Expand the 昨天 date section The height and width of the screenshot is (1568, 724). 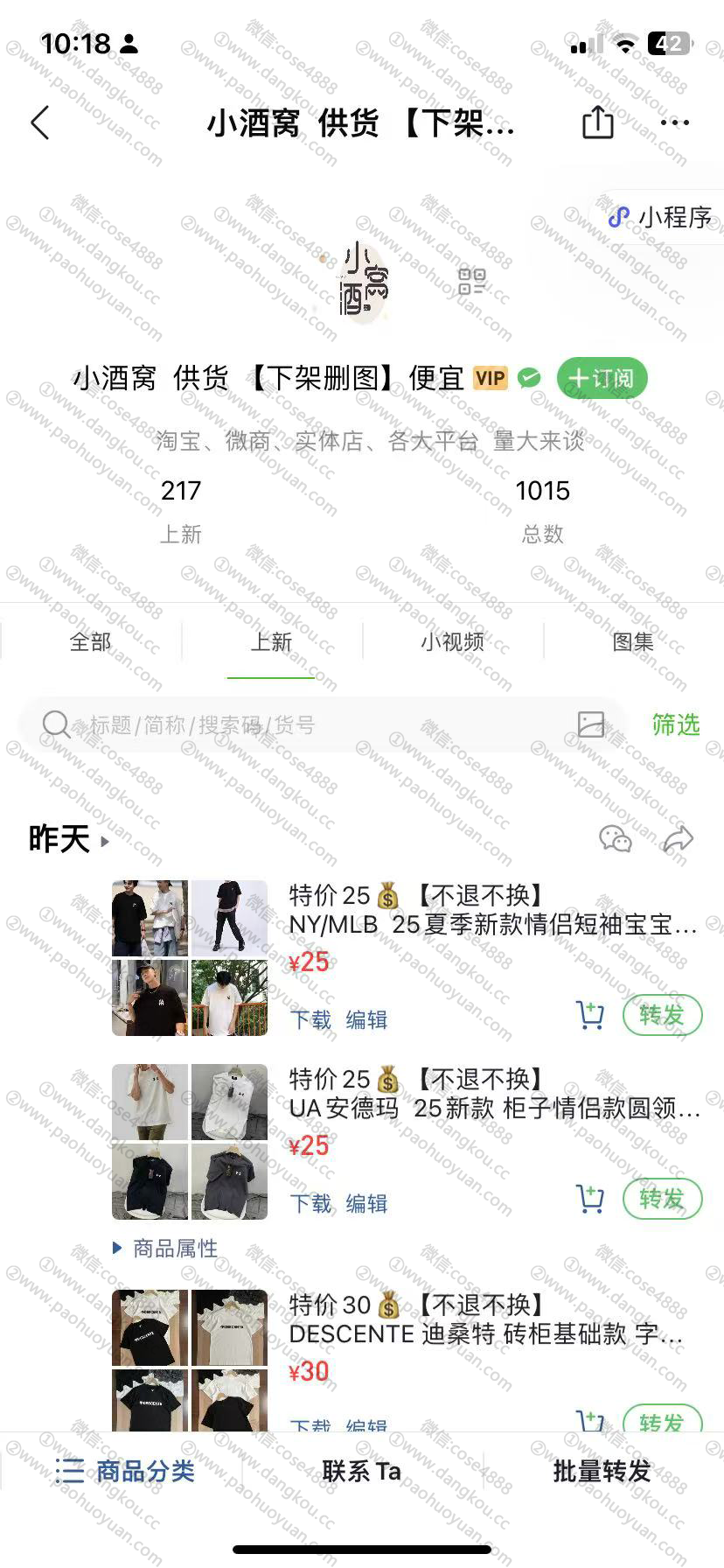tap(68, 840)
